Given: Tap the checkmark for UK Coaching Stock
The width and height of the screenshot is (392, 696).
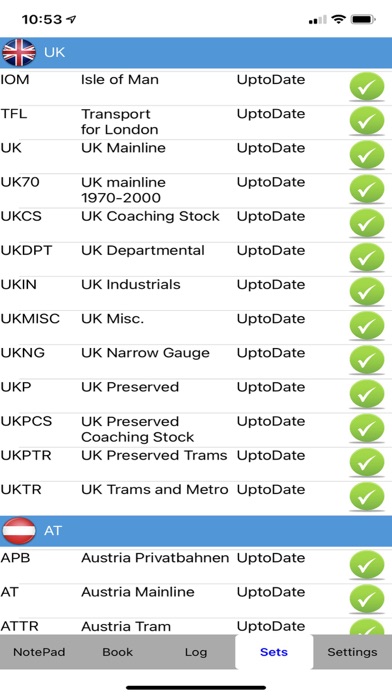Looking at the screenshot, I should [367, 224].
